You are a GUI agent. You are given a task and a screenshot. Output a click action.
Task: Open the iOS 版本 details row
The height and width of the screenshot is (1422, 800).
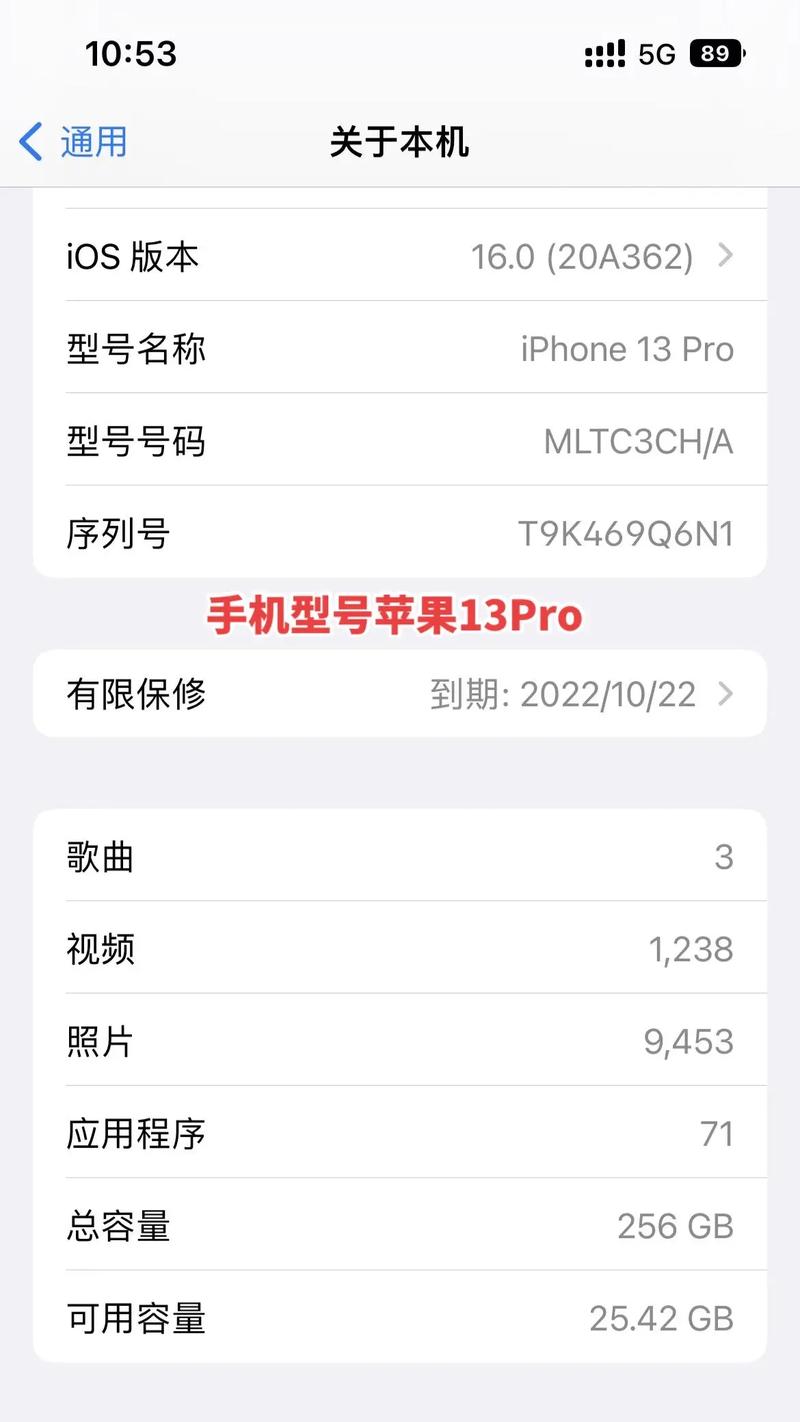click(x=400, y=256)
